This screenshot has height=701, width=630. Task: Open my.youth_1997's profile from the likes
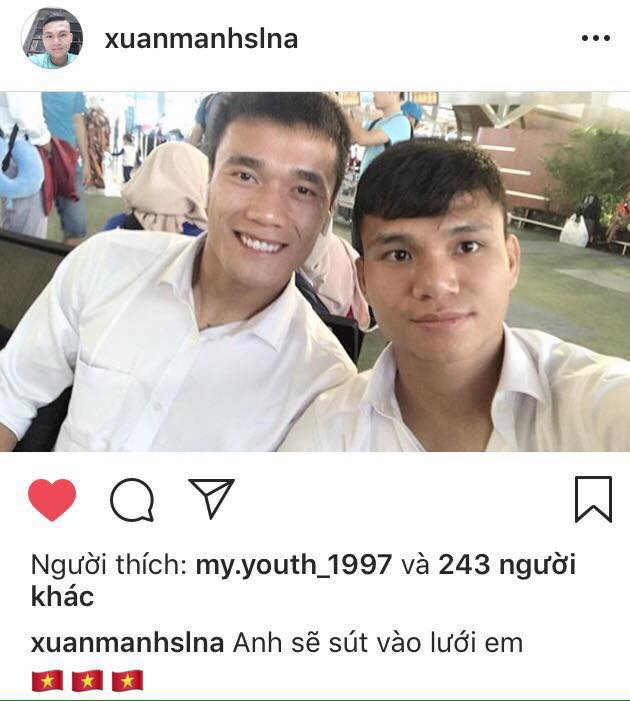point(293,565)
